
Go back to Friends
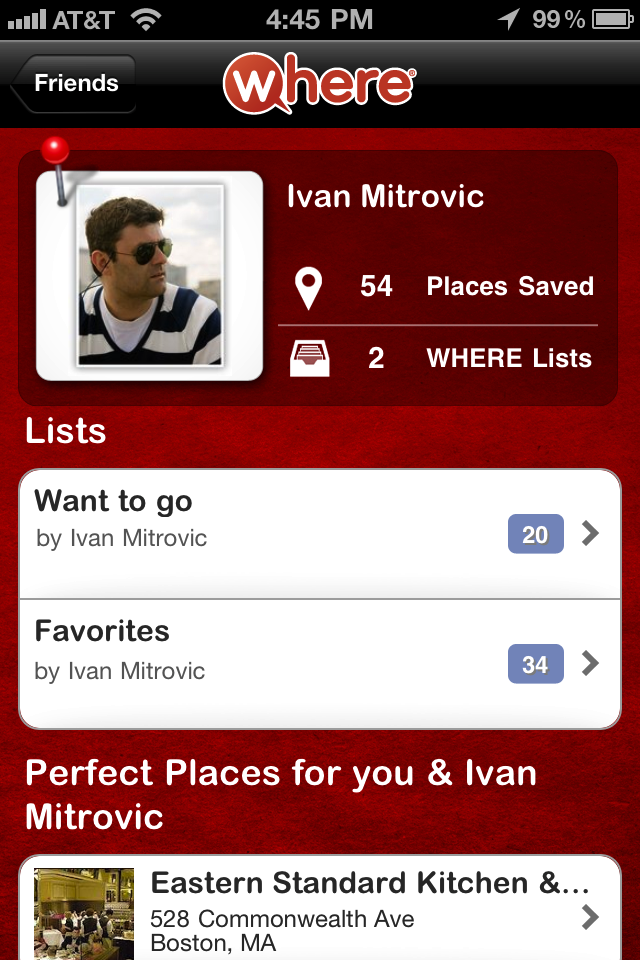pyautogui.click(x=74, y=83)
